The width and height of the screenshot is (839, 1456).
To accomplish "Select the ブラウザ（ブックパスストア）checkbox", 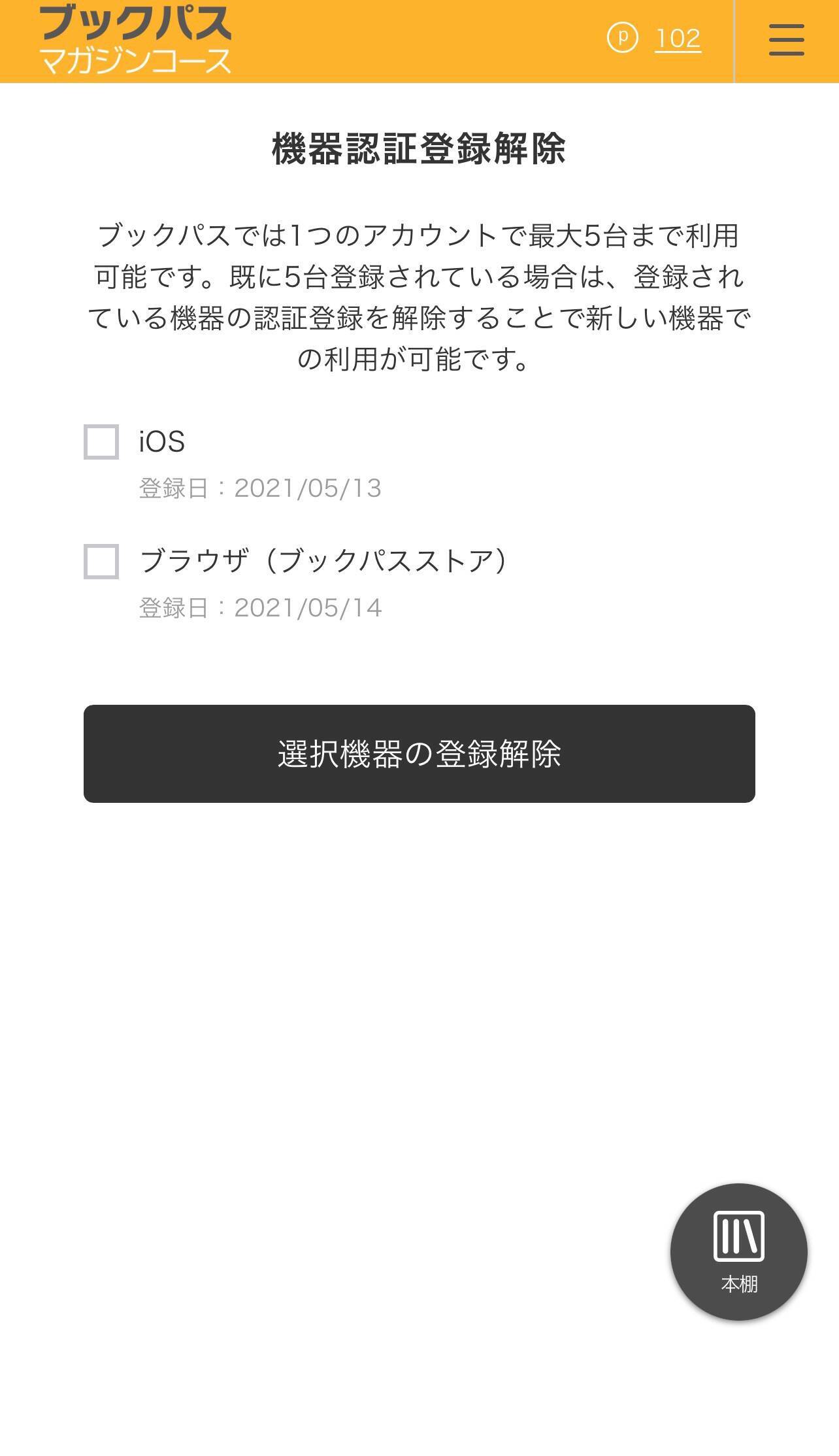I will coord(101,562).
